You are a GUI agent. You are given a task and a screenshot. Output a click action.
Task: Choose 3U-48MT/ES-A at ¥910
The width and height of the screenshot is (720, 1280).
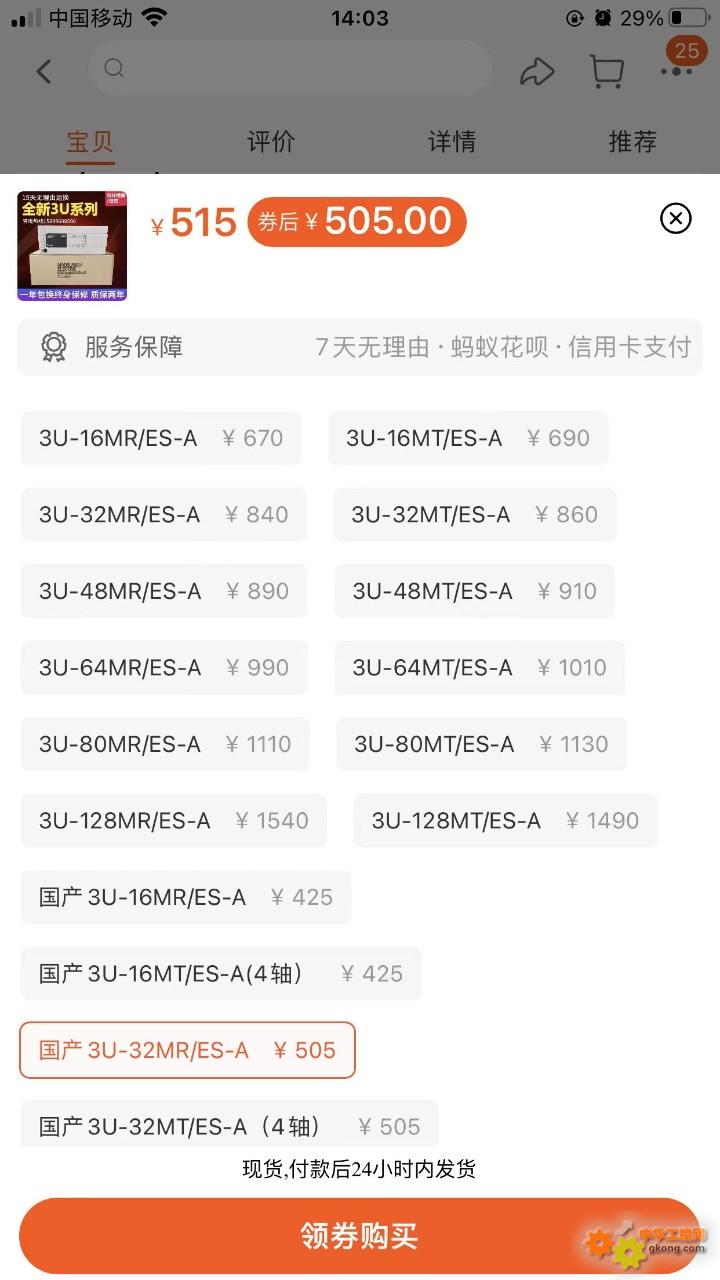(x=474, y=591)
